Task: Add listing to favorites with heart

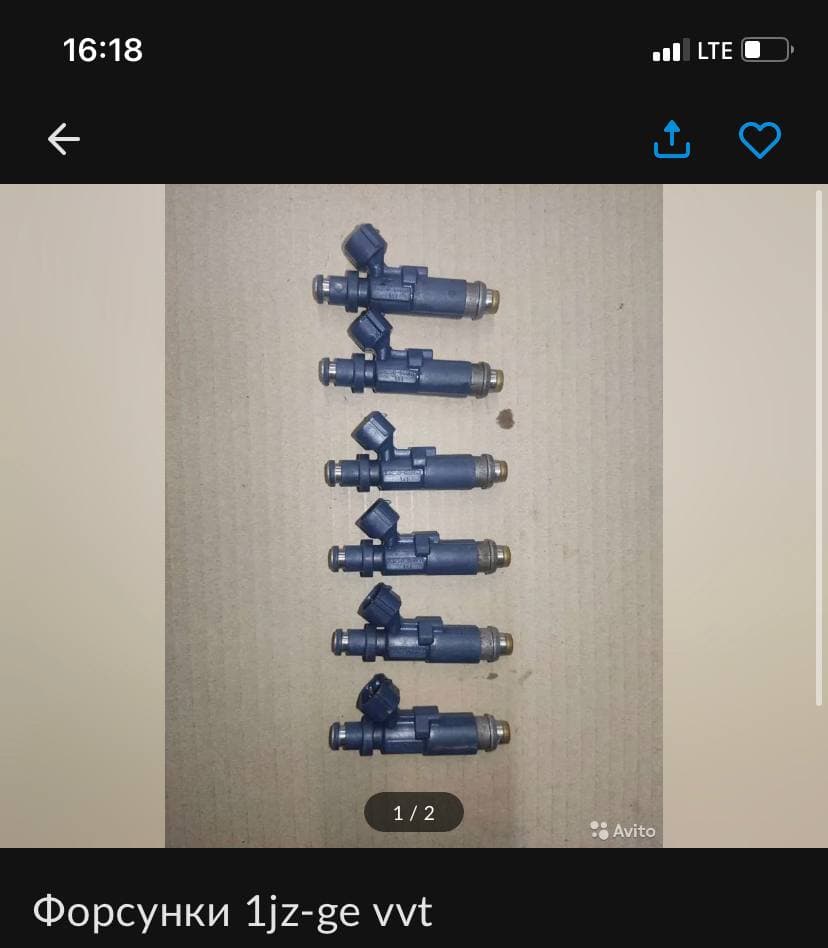Action: tap(759, 139)
